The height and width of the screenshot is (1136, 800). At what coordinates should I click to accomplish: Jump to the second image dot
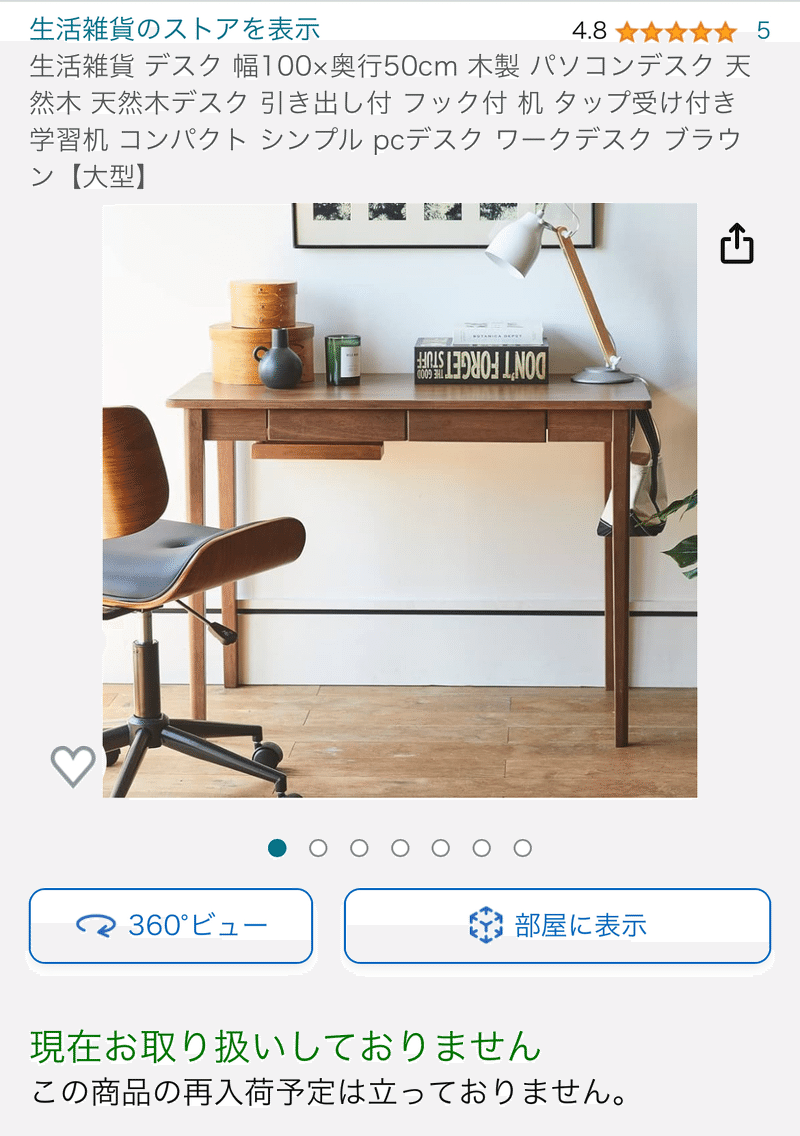(318, 848)
